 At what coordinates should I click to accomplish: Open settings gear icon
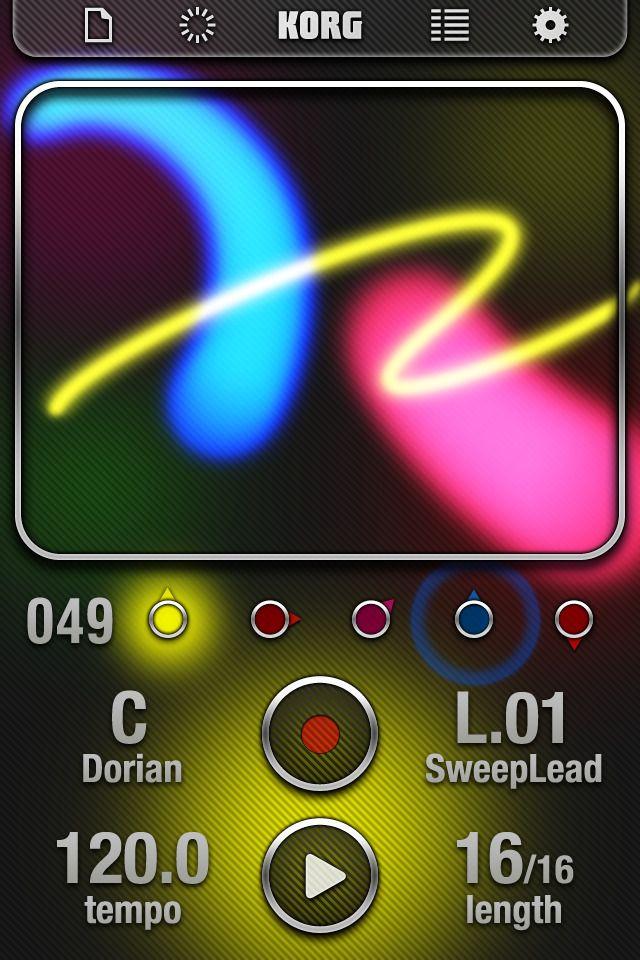click(550, 25)
